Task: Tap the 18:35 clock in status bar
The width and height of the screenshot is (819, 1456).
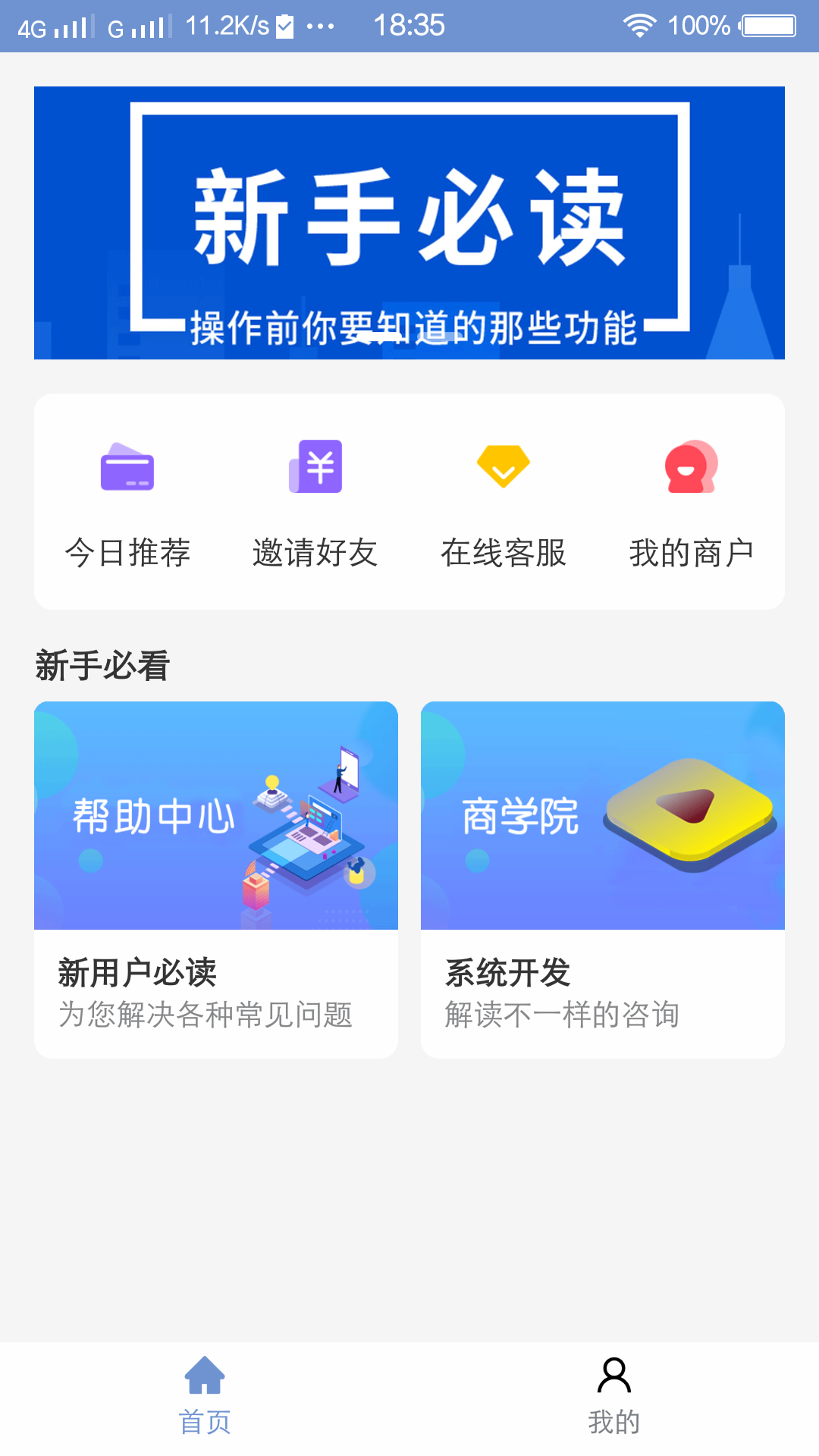Action: pos(409,25)
